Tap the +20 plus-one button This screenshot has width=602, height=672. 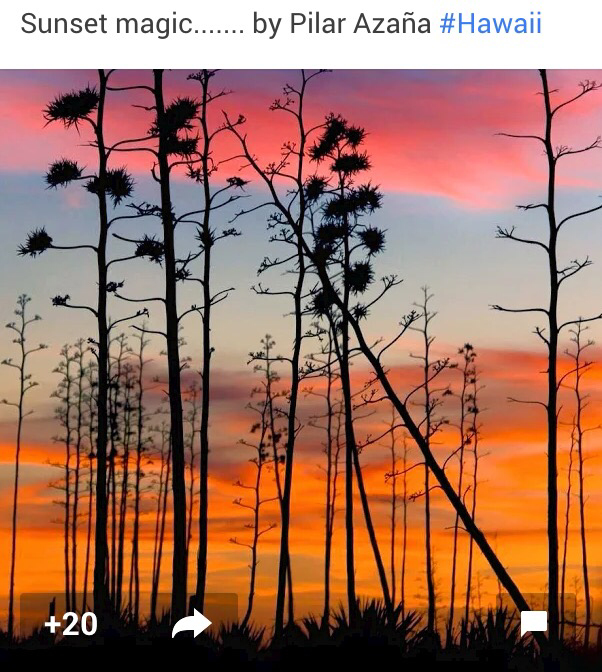click(71, 624)
